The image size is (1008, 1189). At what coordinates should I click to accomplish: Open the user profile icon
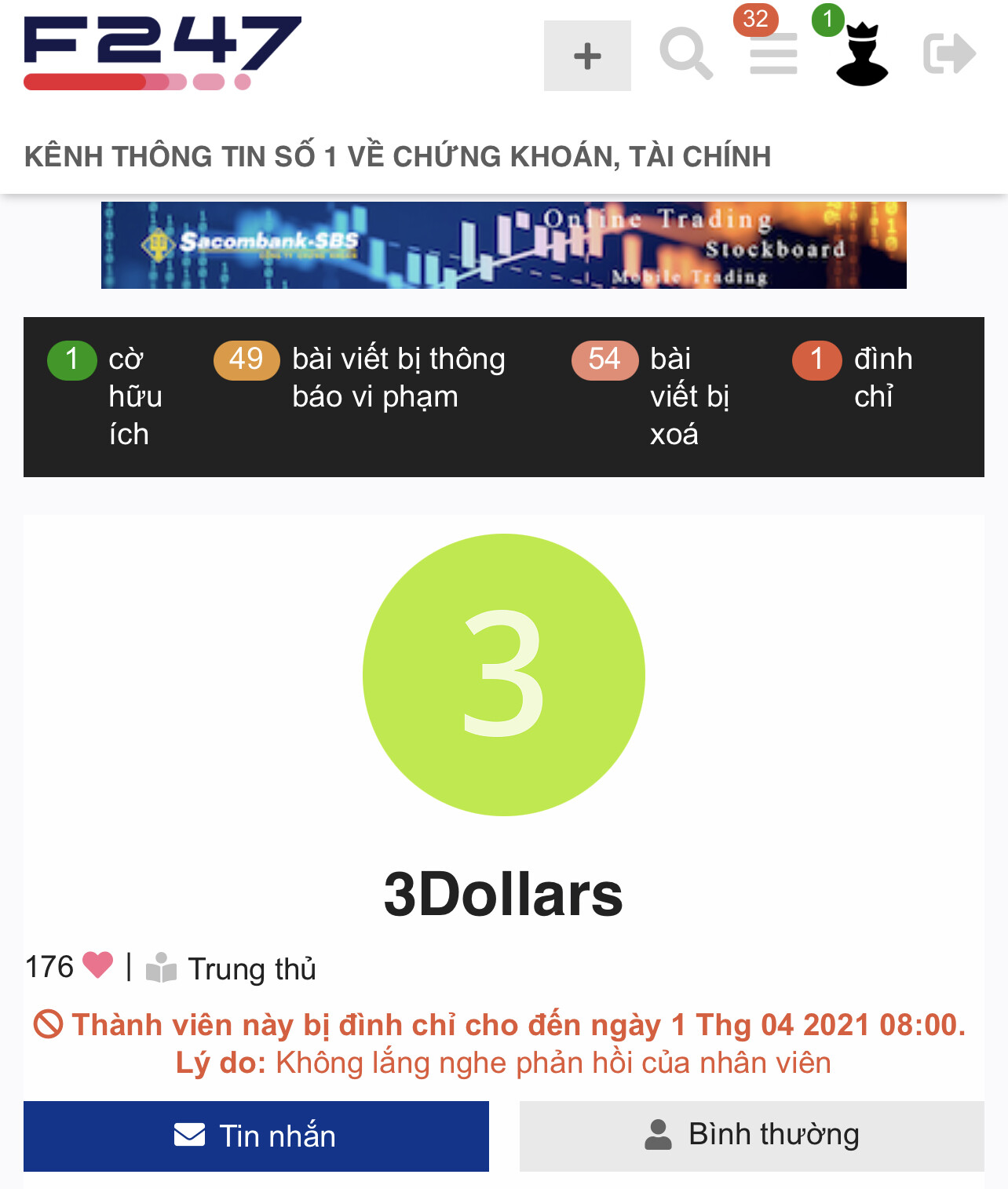(x=862, y=55)
